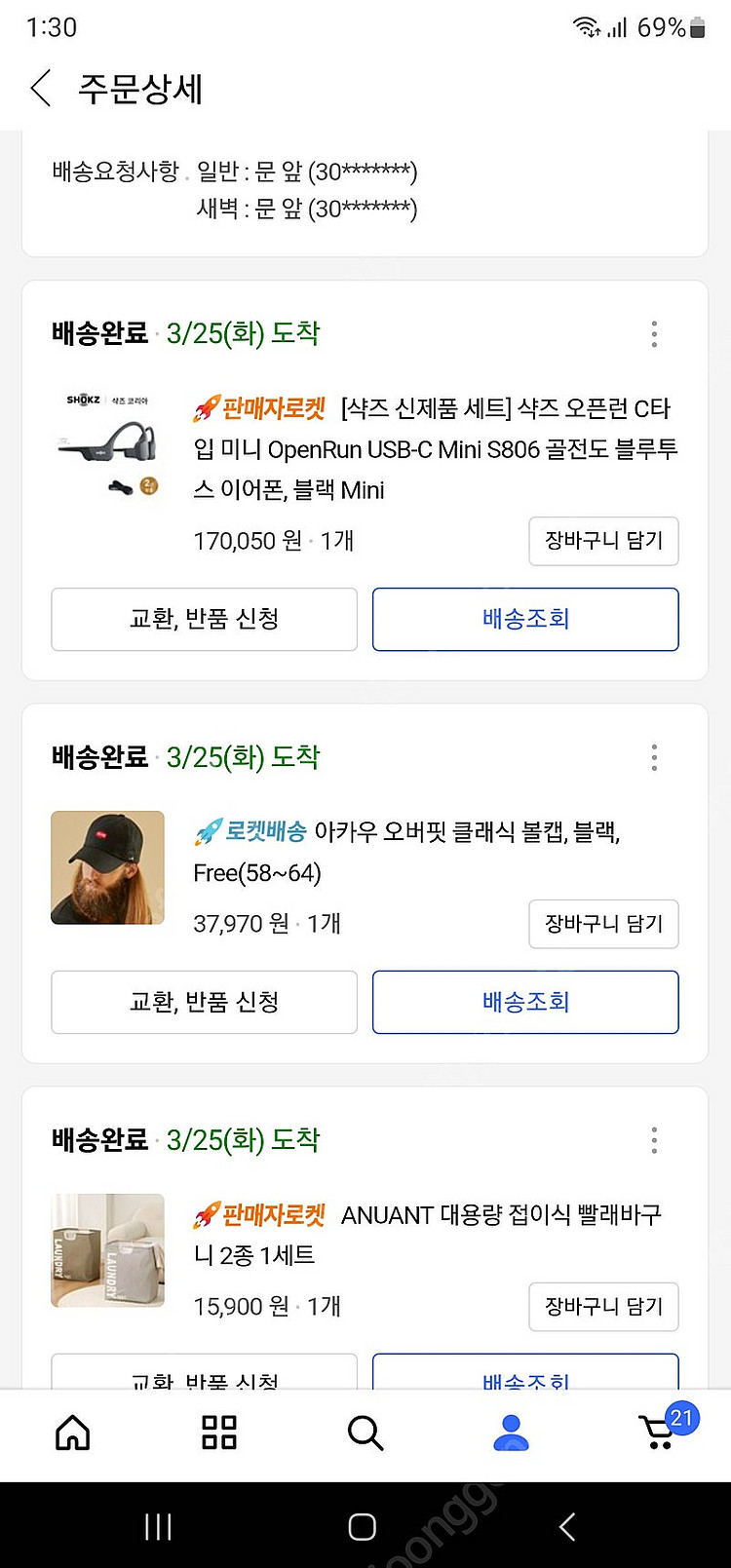Open the three-dot menu for the ball cap order

tap(654, 757)
